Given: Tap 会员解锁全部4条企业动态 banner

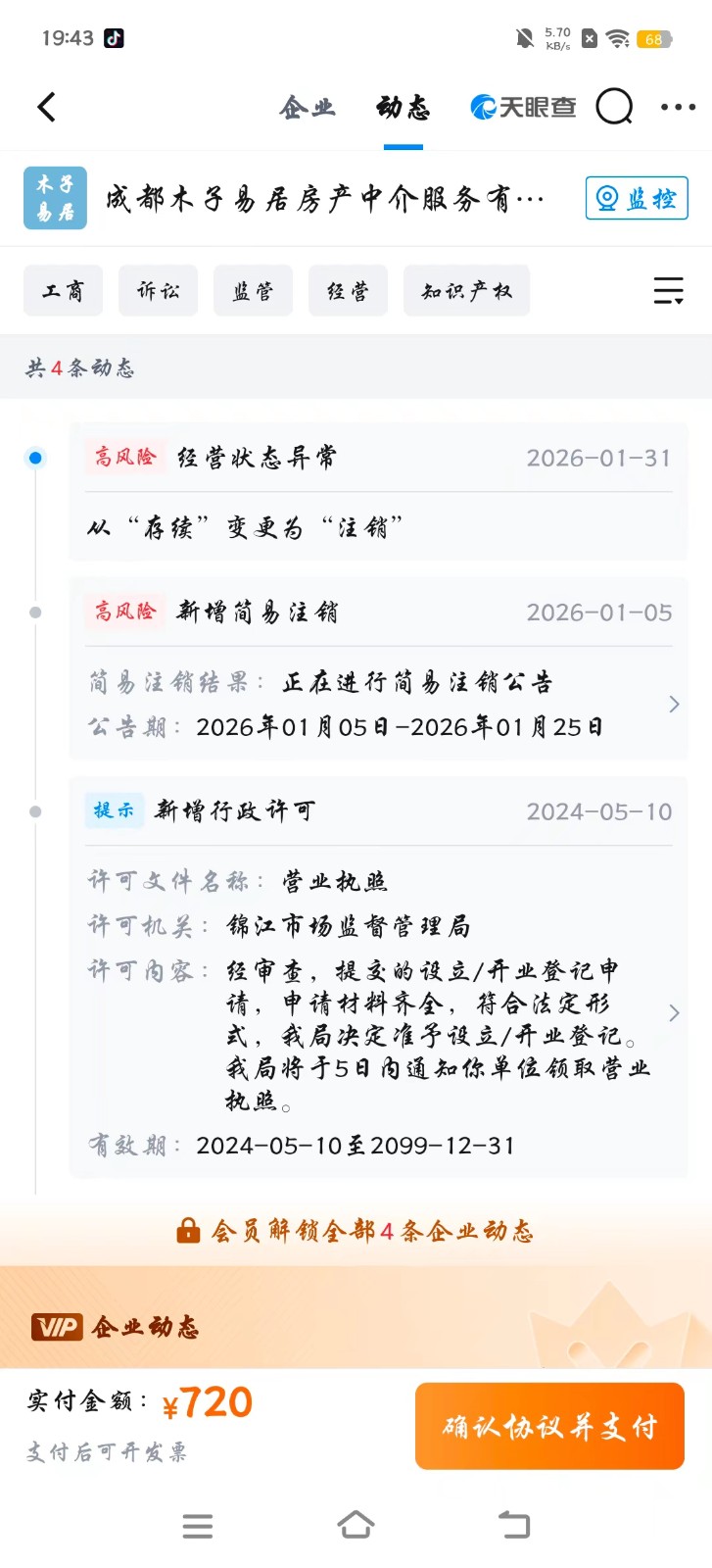Looking at the screenshot, I should 356,1231.
